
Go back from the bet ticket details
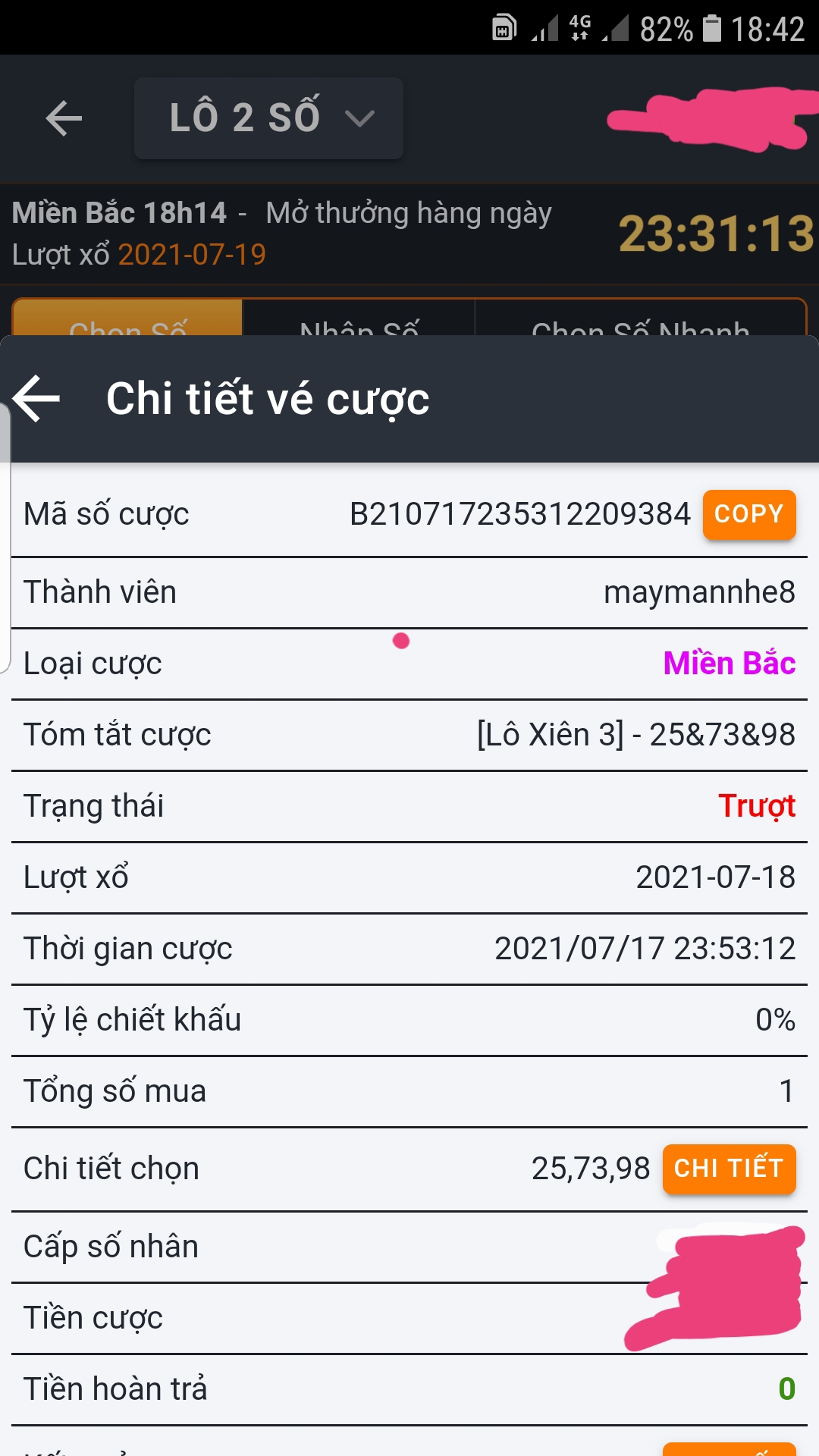[36, 398]
